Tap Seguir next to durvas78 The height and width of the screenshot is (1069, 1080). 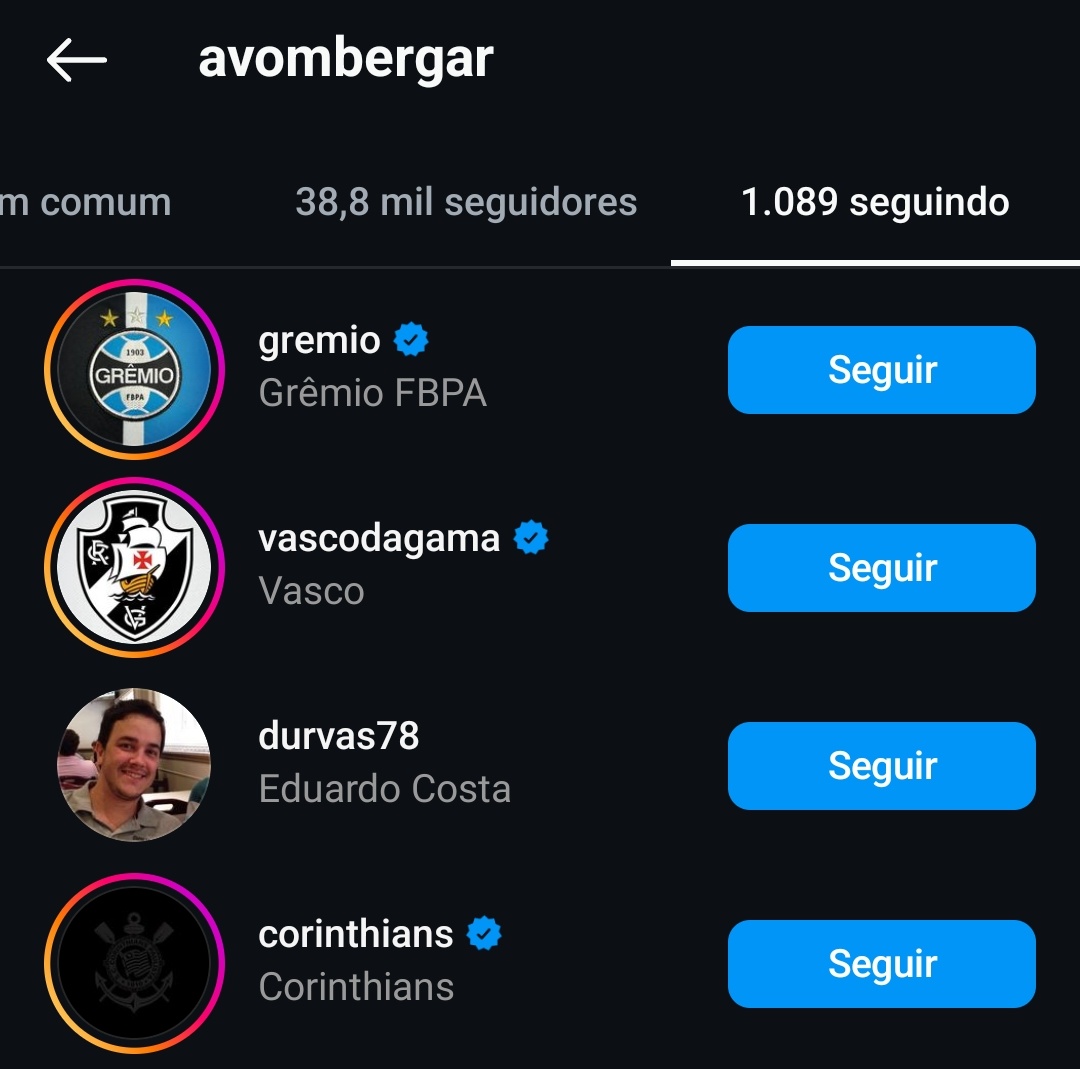click(x=881, y=766)
